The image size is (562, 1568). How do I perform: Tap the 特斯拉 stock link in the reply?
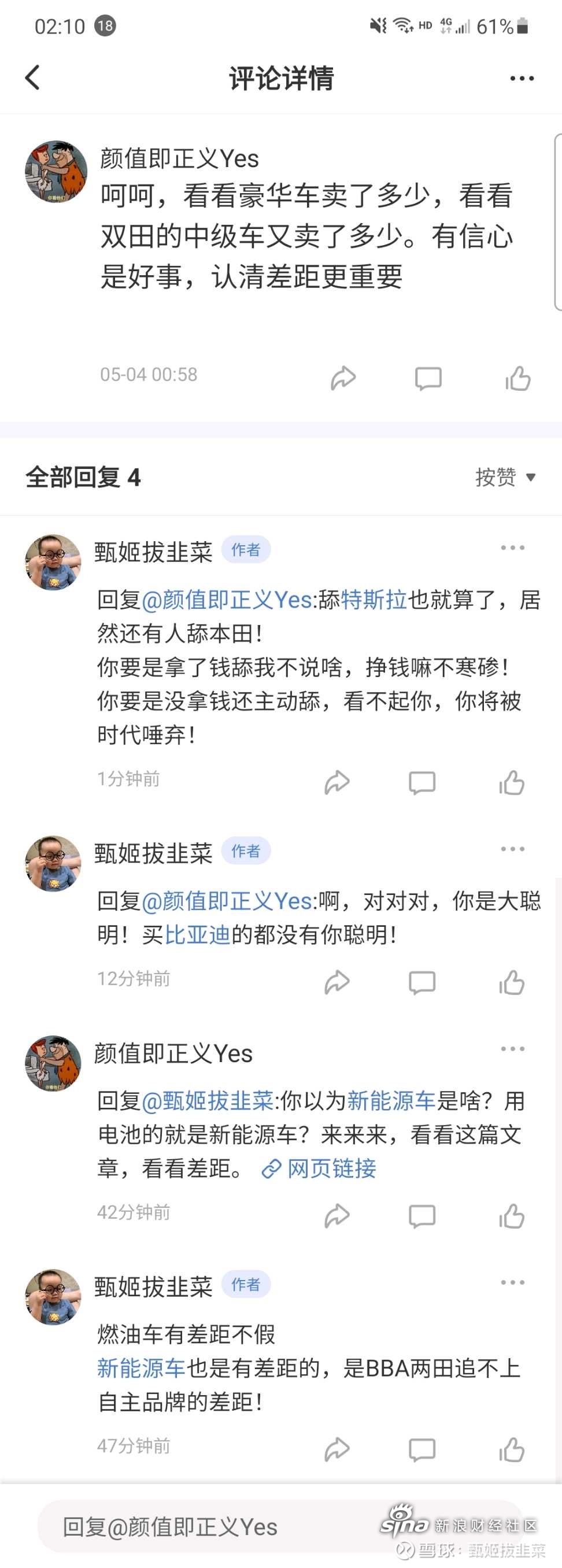tap(374, 600)
